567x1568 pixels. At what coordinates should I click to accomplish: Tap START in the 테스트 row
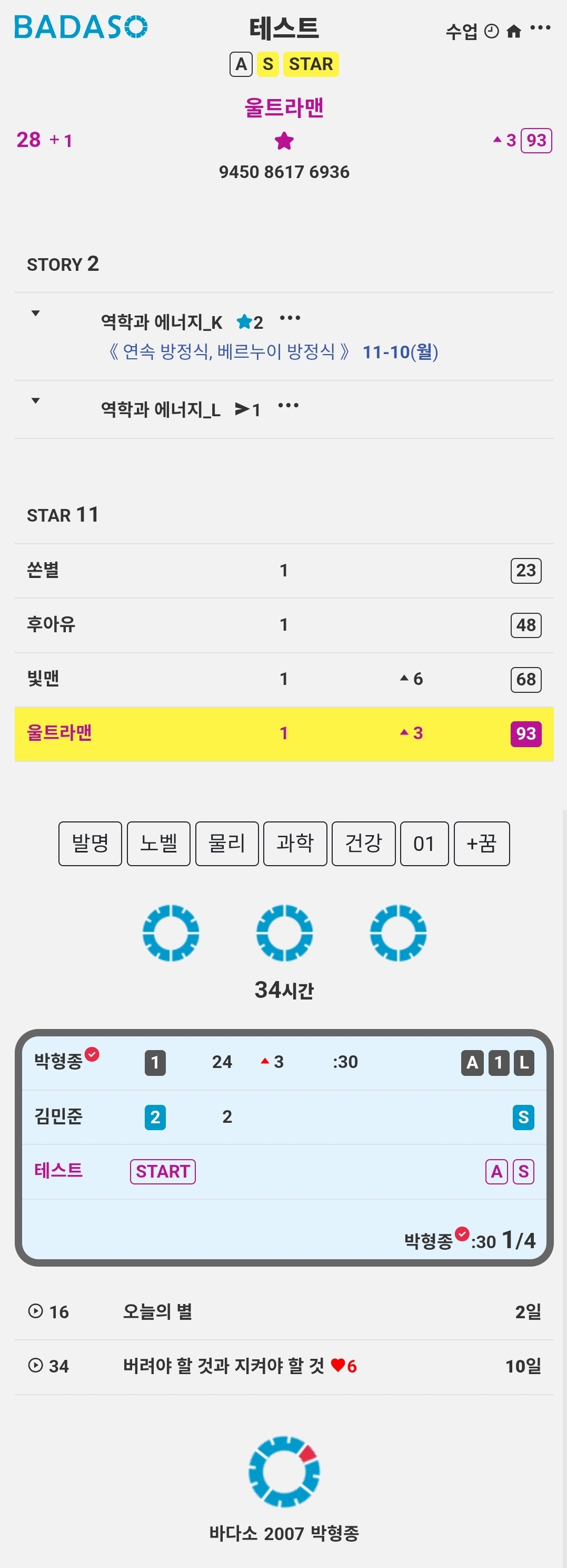pos(163,1171)
